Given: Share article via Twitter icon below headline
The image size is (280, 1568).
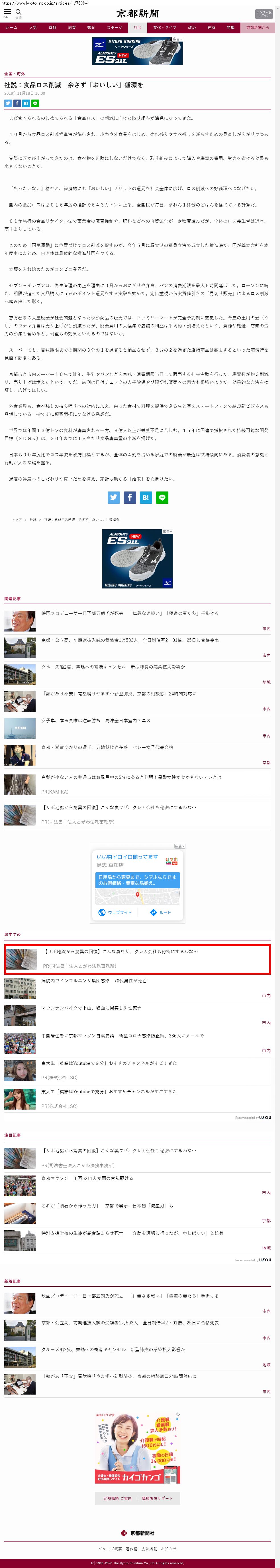Looking at the screenshot, I should tap(8, 104).
